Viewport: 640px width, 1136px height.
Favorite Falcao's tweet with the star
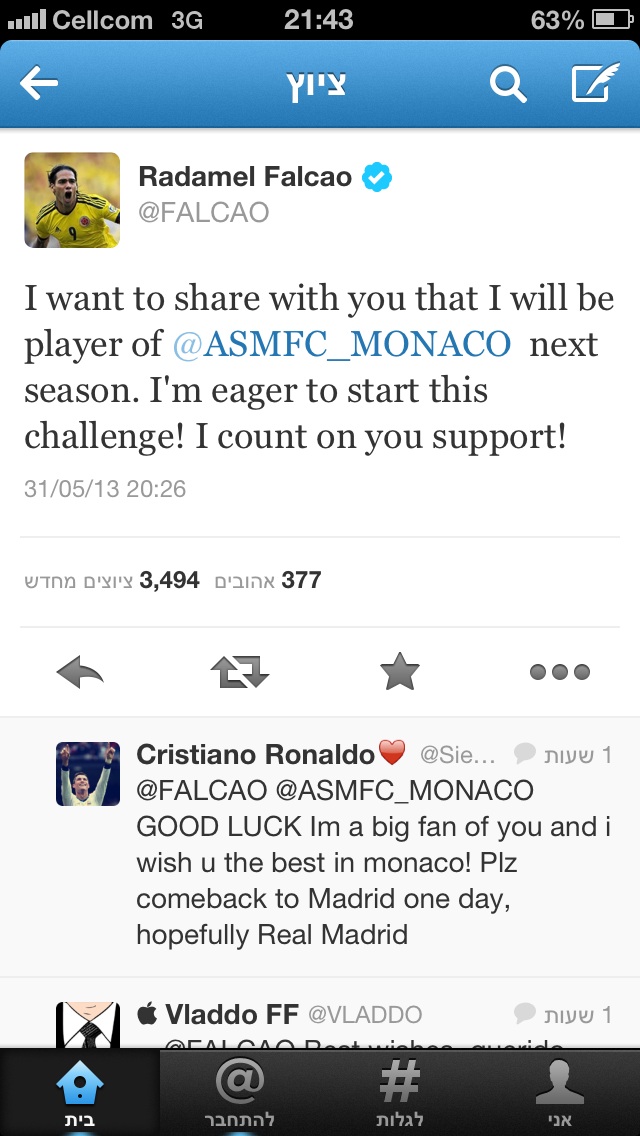400,674
